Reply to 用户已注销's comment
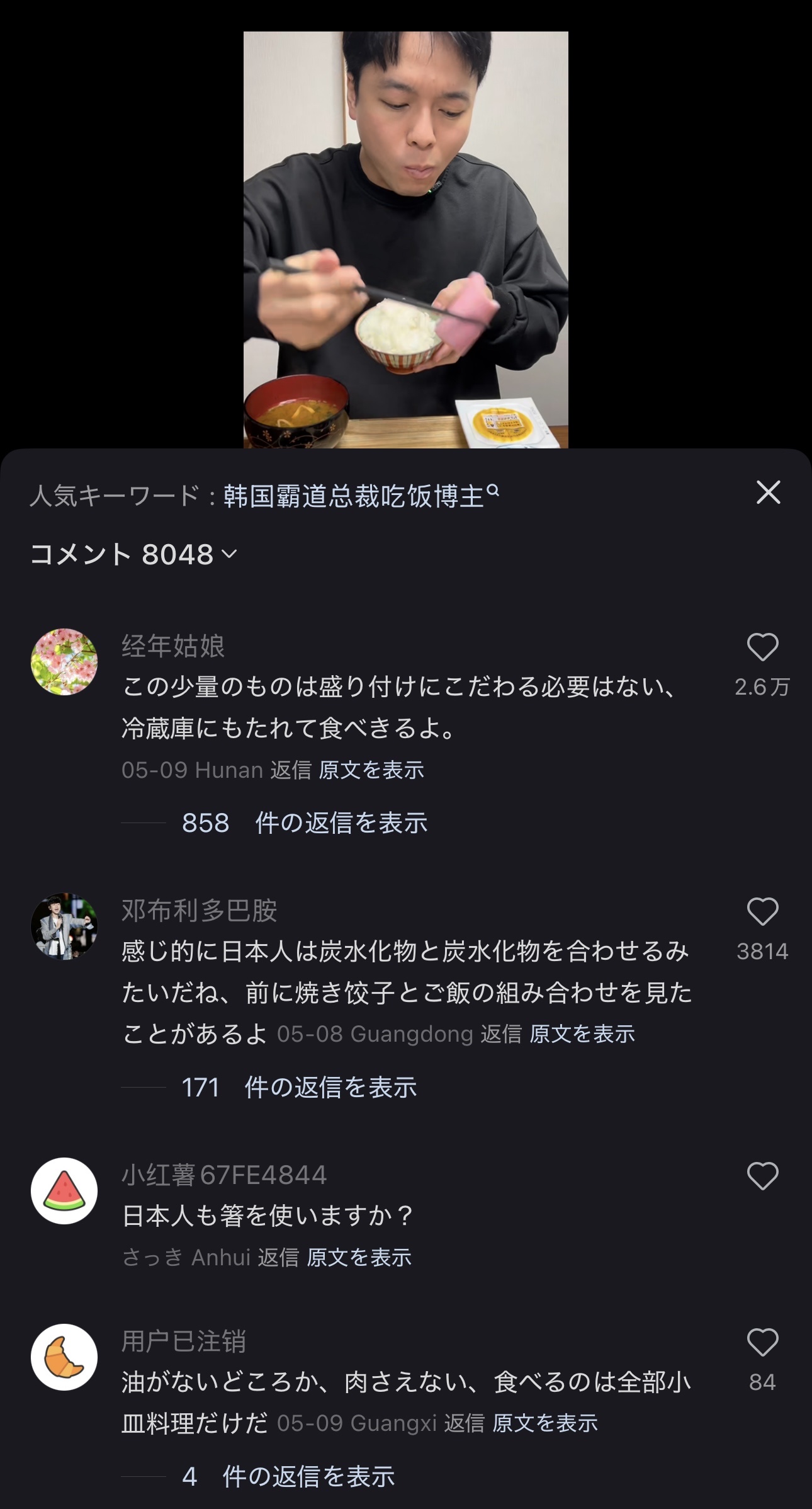Screen dimensions: 812x1509 [x=464, y=1423]
